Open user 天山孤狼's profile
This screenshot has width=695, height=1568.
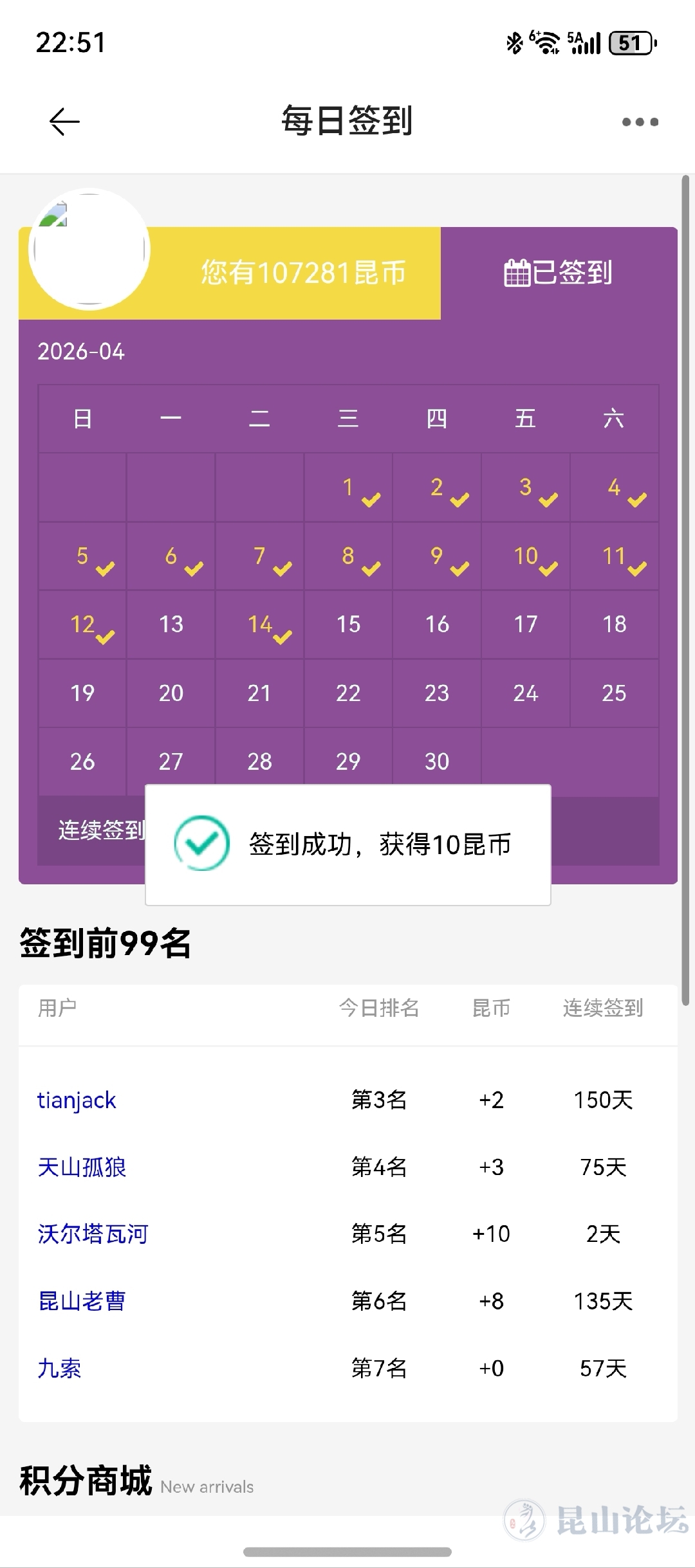(x=82, y=1167)
